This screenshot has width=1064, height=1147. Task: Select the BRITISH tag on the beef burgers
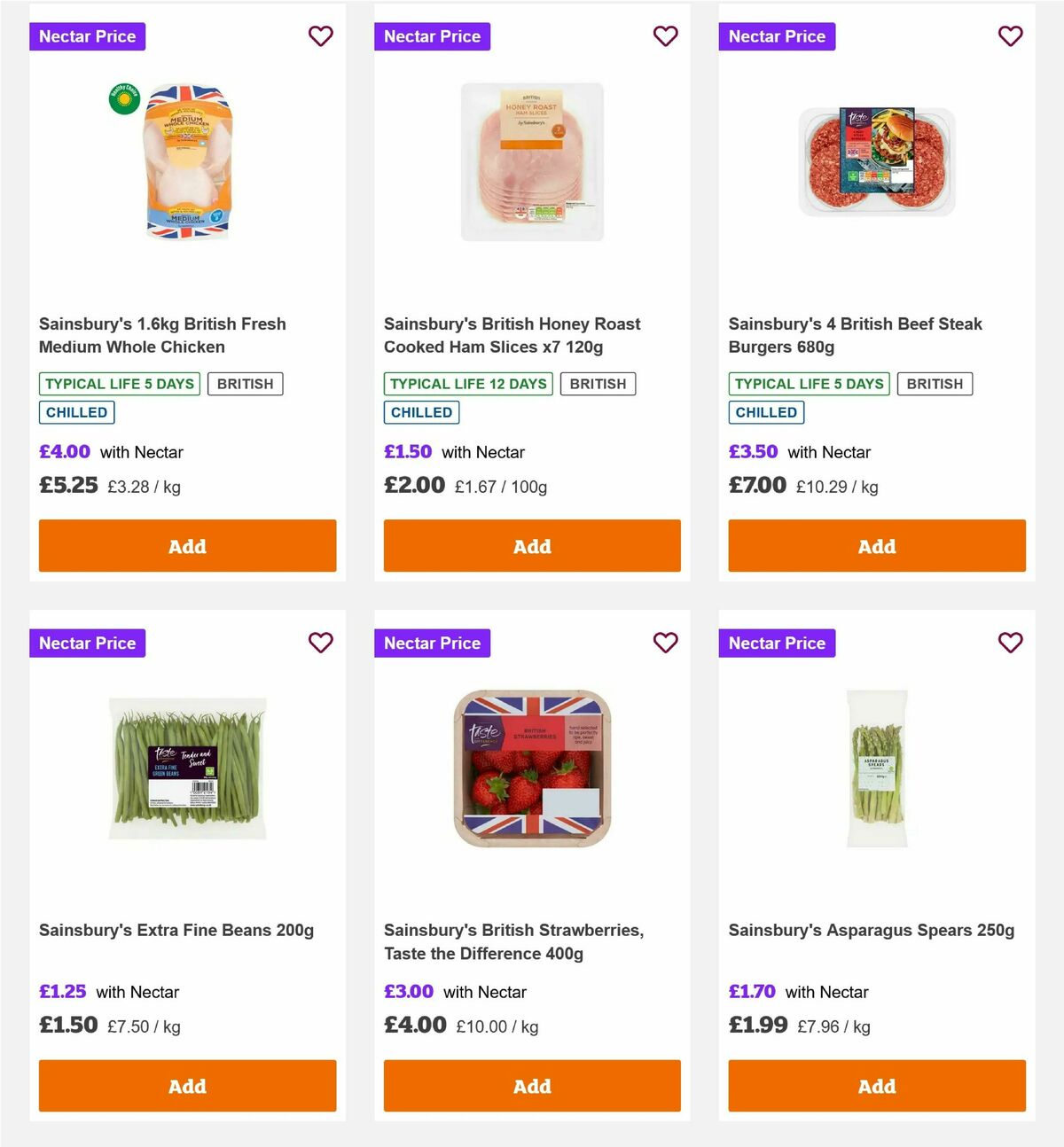click(934, 384)
